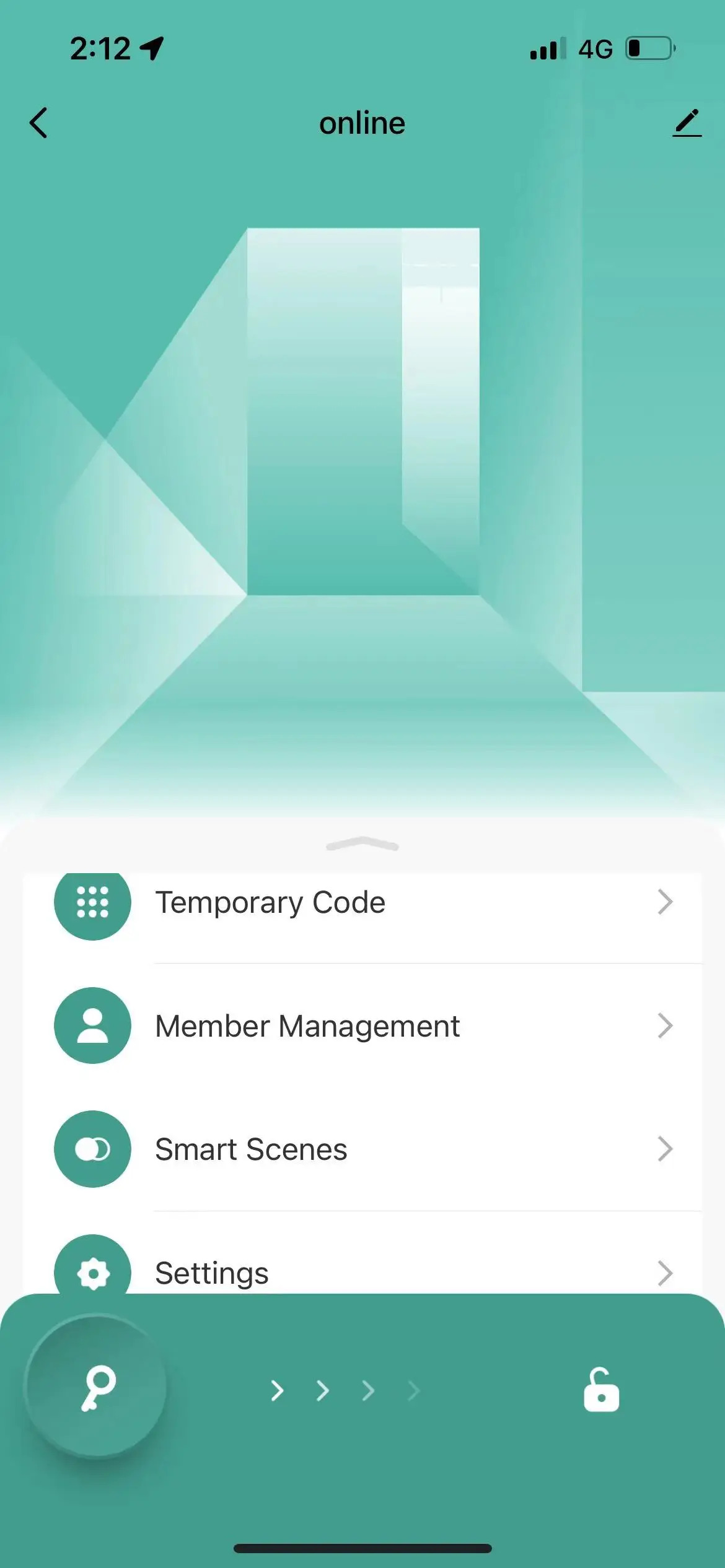Image resolution: width=725 pixels, height=1568 pixels.
Task: Tap the open padlock icon
Action: pos(600,1391)
